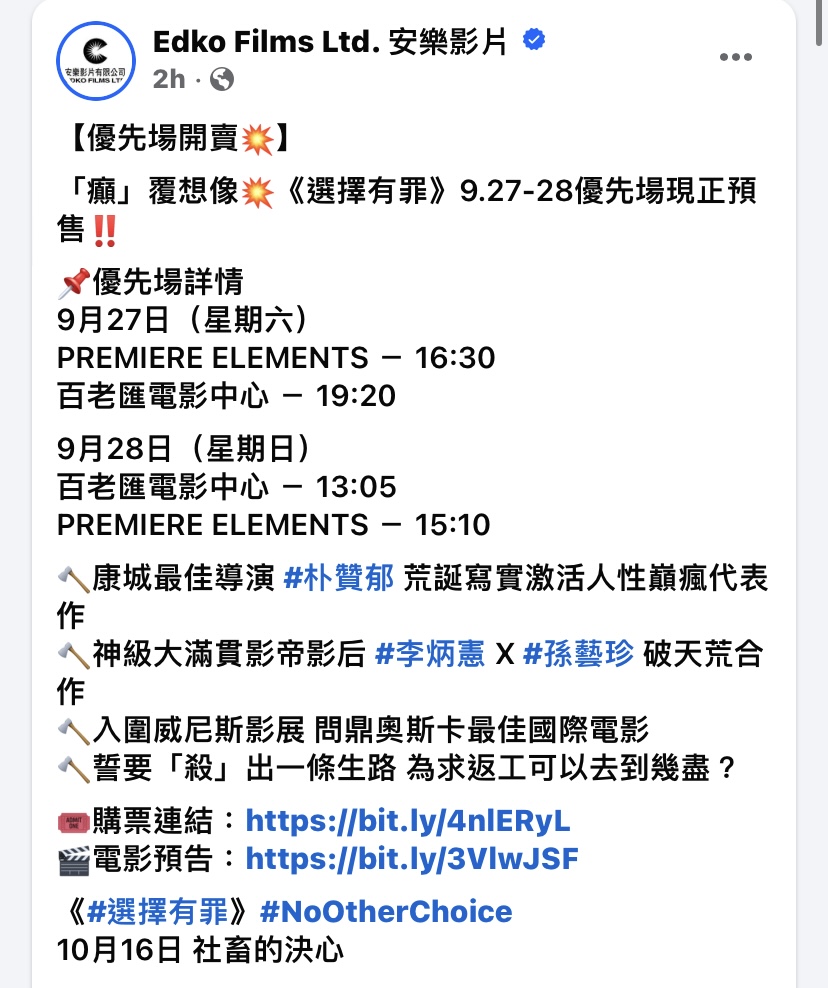Open ticket link bit.ly/4nlERyL
Viewport: 828px width, 988px height.
click(408, 821)
